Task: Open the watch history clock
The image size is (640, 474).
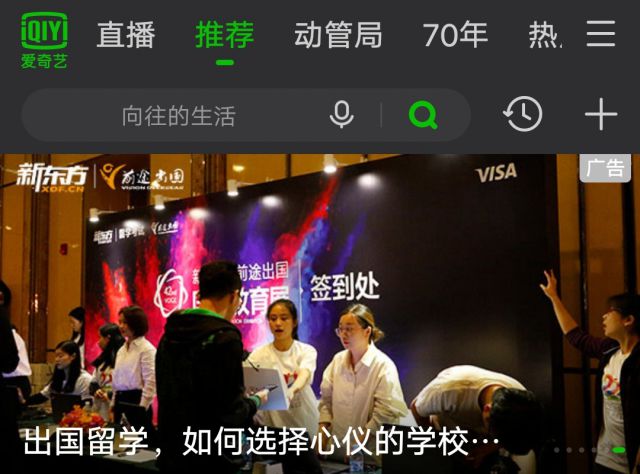Action: click(523, 115)
